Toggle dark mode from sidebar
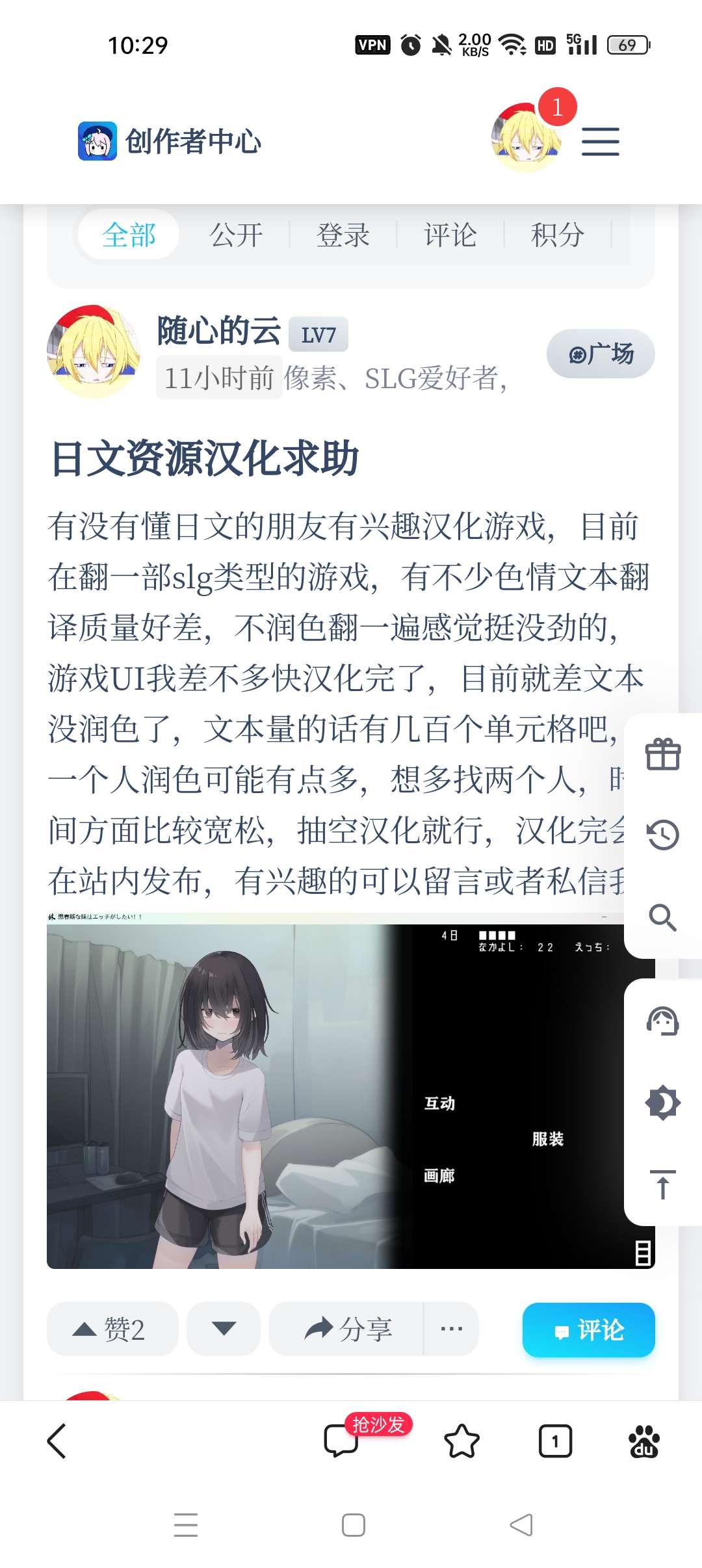Viewport: 702px width, 1568px height. 662,1103
